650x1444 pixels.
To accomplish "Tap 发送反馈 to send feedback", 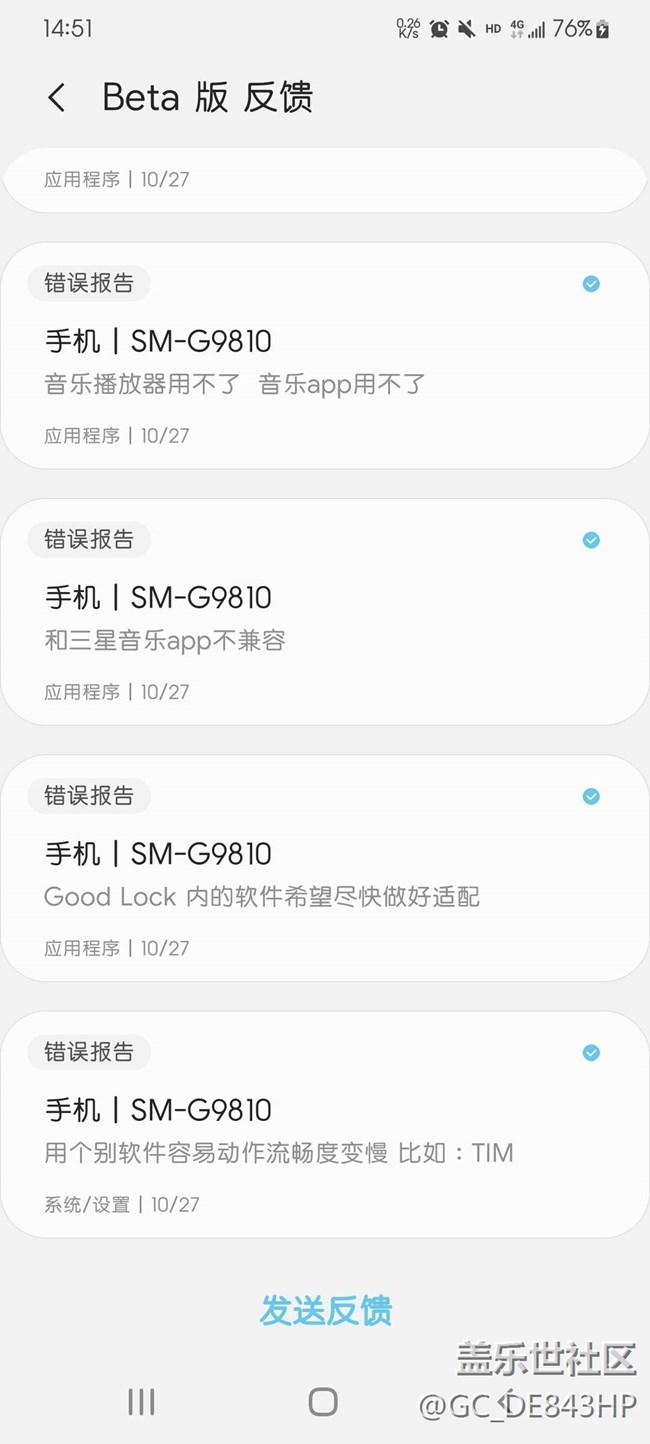I will point(326,1310).
